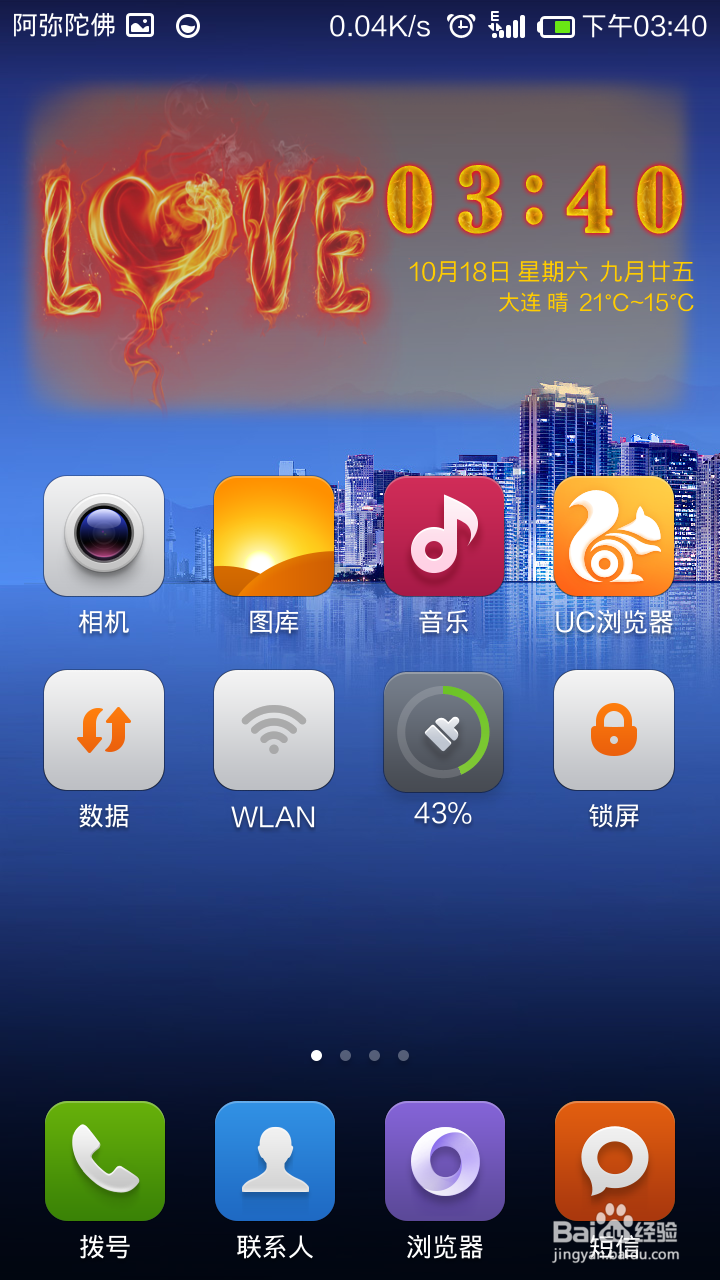Tap the 43% memory cleanup progress ring

point(444,729)
